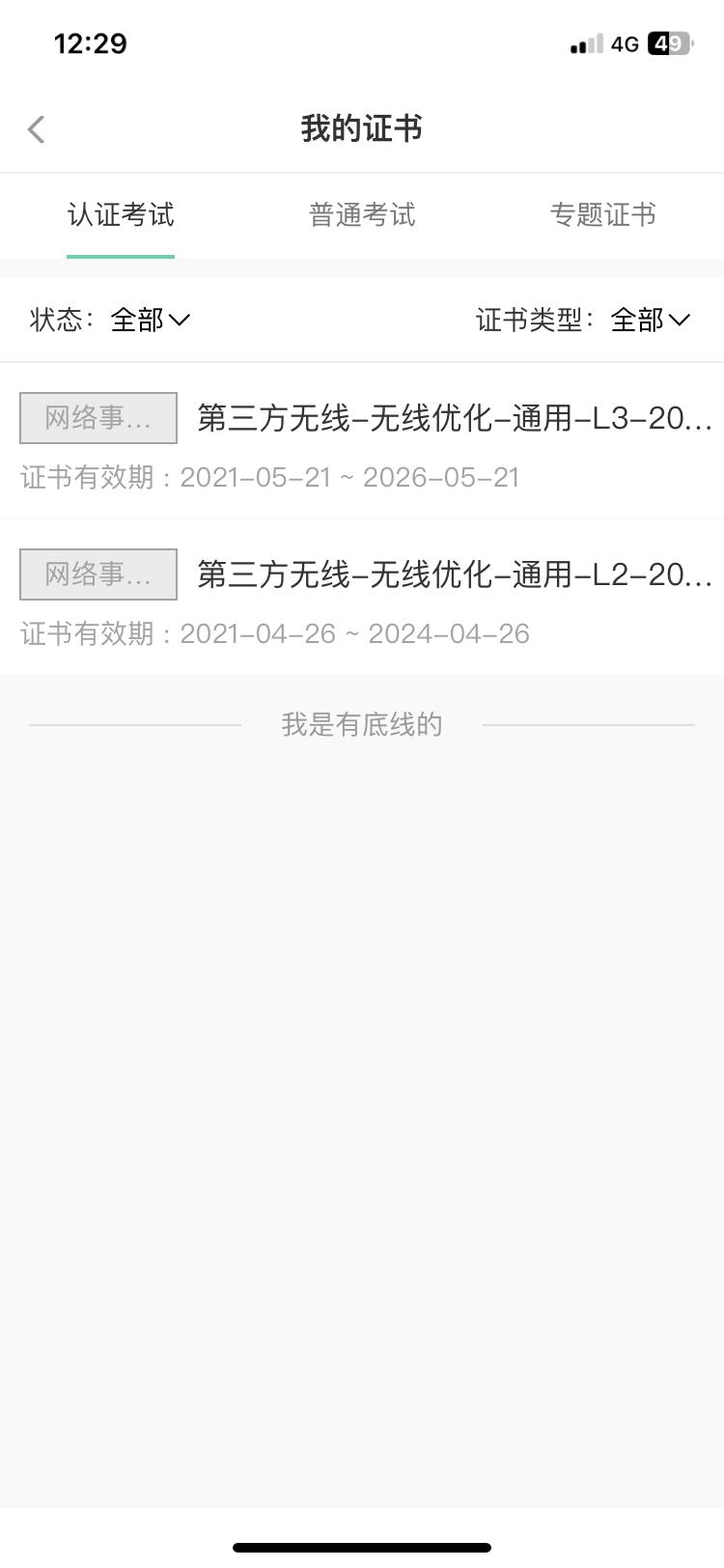Image resolution: width=724 pixels, height=1568 pixels.
Task: Switch to the 认证考试 tab
Action: [x=121, y=214]
